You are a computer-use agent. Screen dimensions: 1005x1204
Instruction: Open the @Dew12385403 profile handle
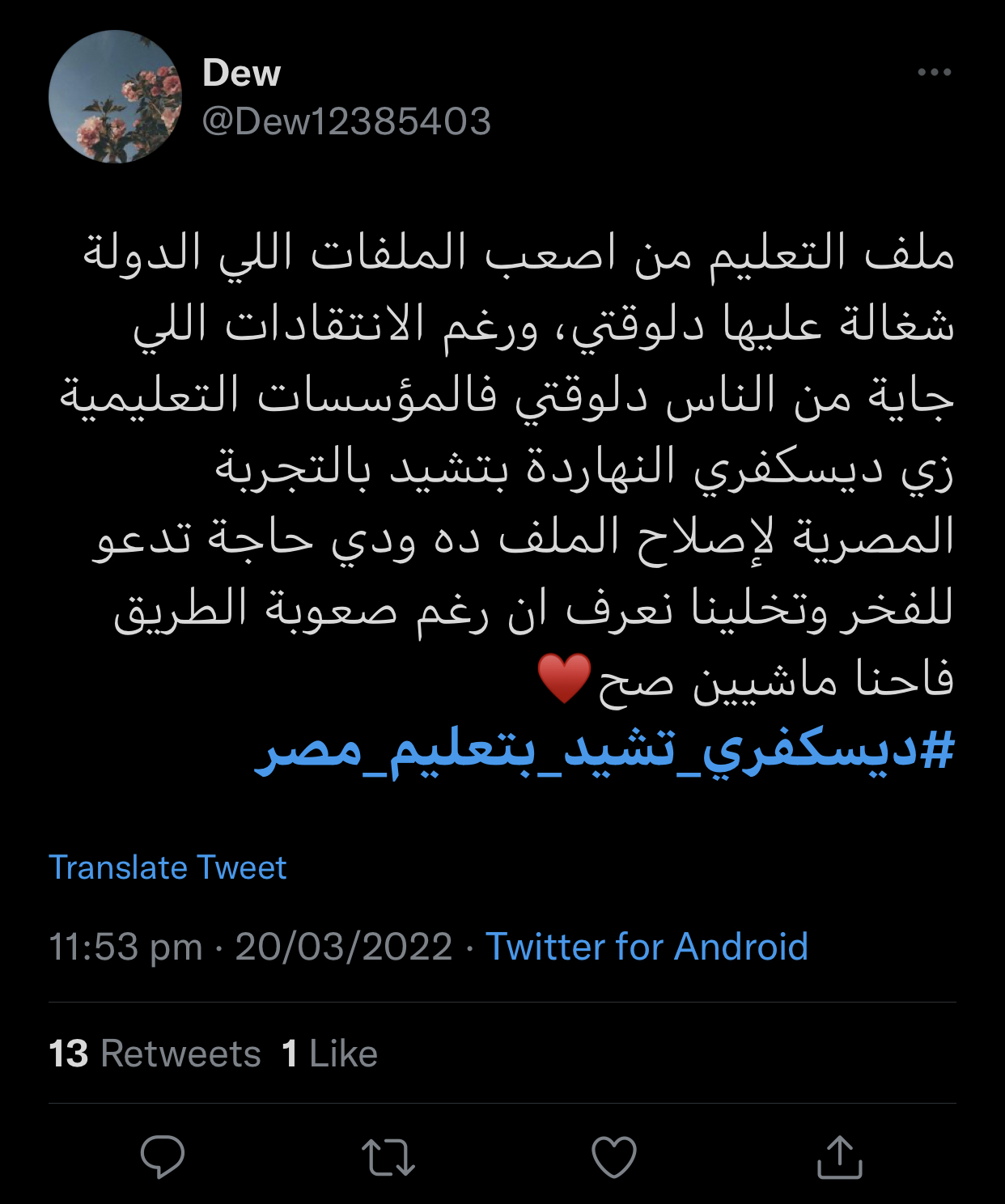(346, 121)
